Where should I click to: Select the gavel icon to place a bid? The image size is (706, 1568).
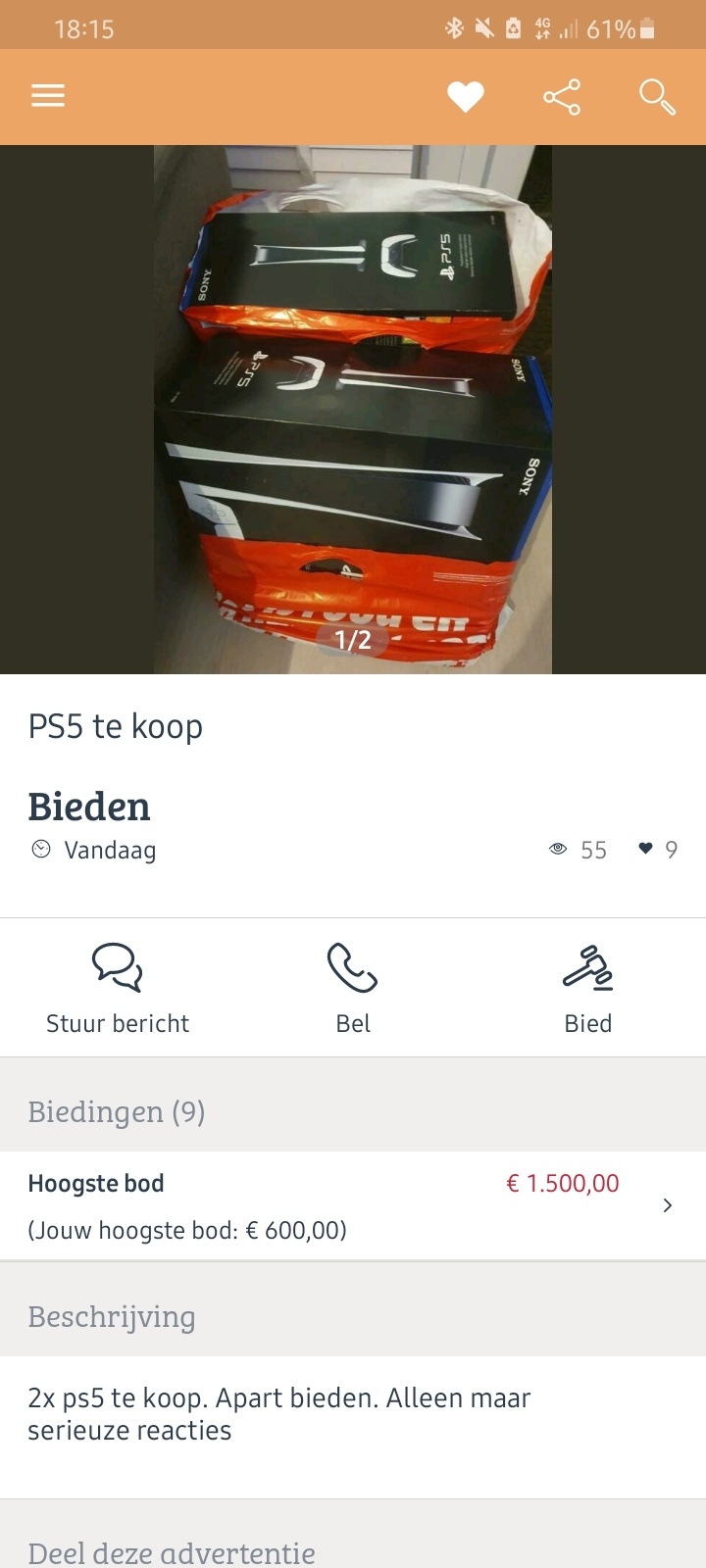[x=587, y=968]
